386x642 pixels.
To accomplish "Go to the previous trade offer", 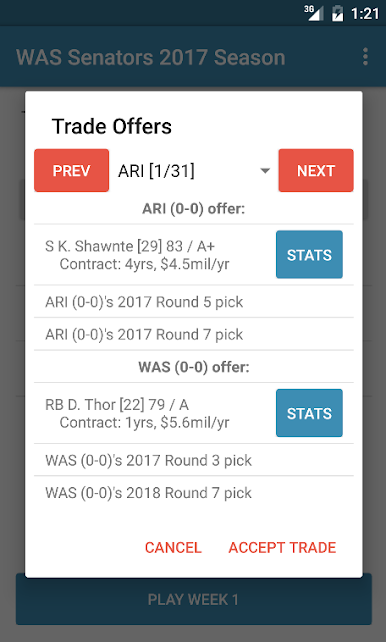I will [x=71, y=170].
